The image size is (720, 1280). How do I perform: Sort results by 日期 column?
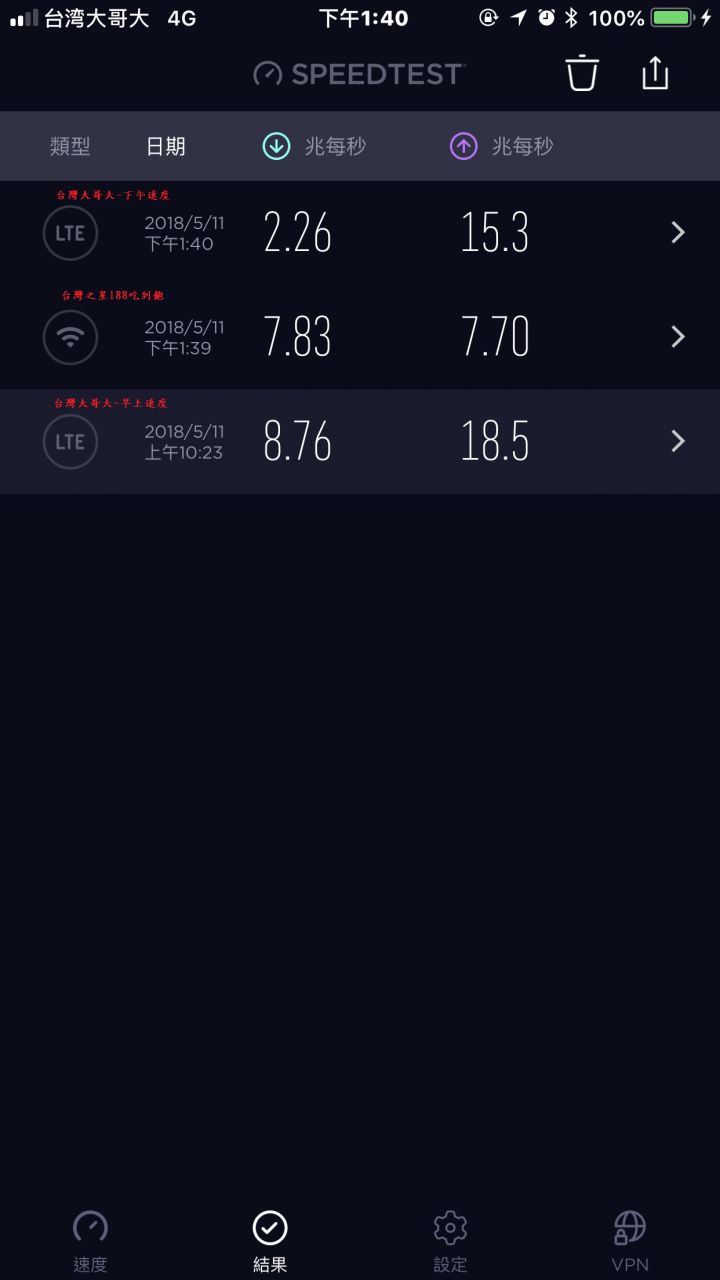click(166, 146)
